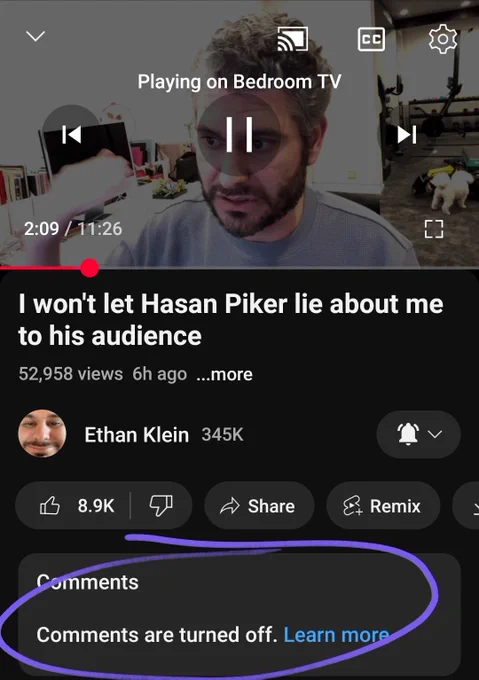
Task: Skip to the previous video
Action: tap(72, 134)
